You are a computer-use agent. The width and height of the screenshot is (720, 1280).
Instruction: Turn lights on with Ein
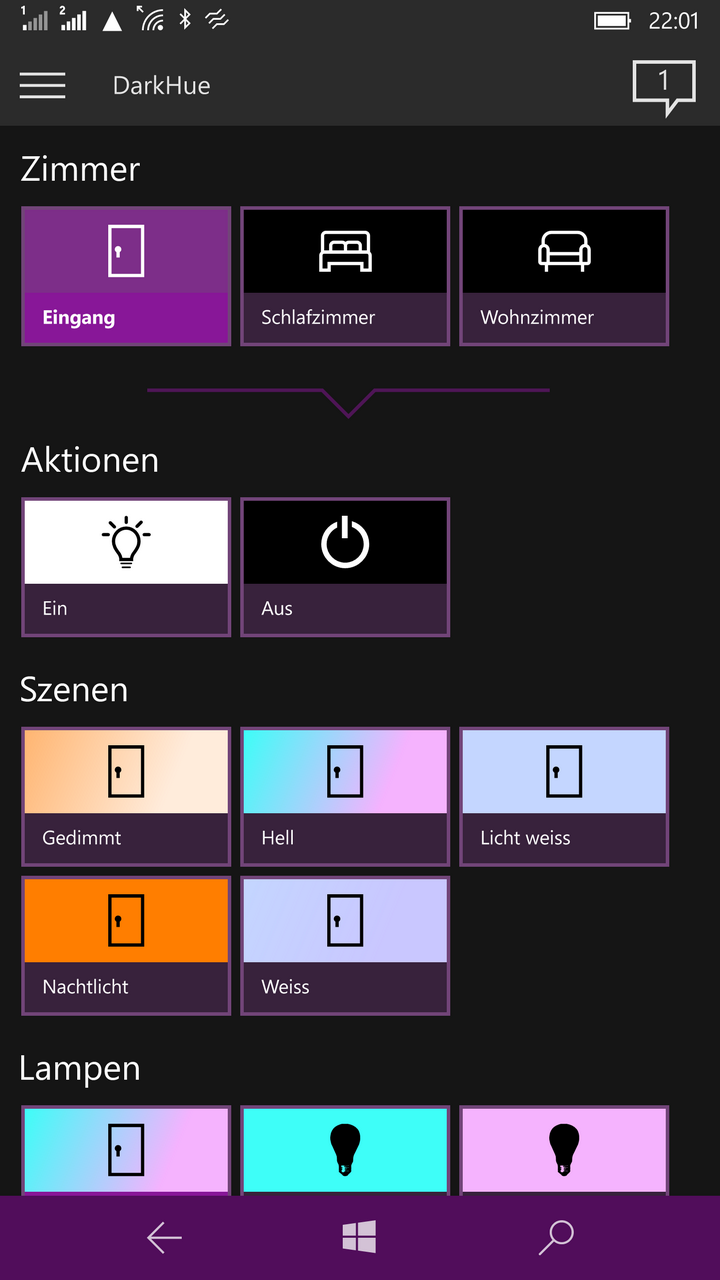click(126, 567)
